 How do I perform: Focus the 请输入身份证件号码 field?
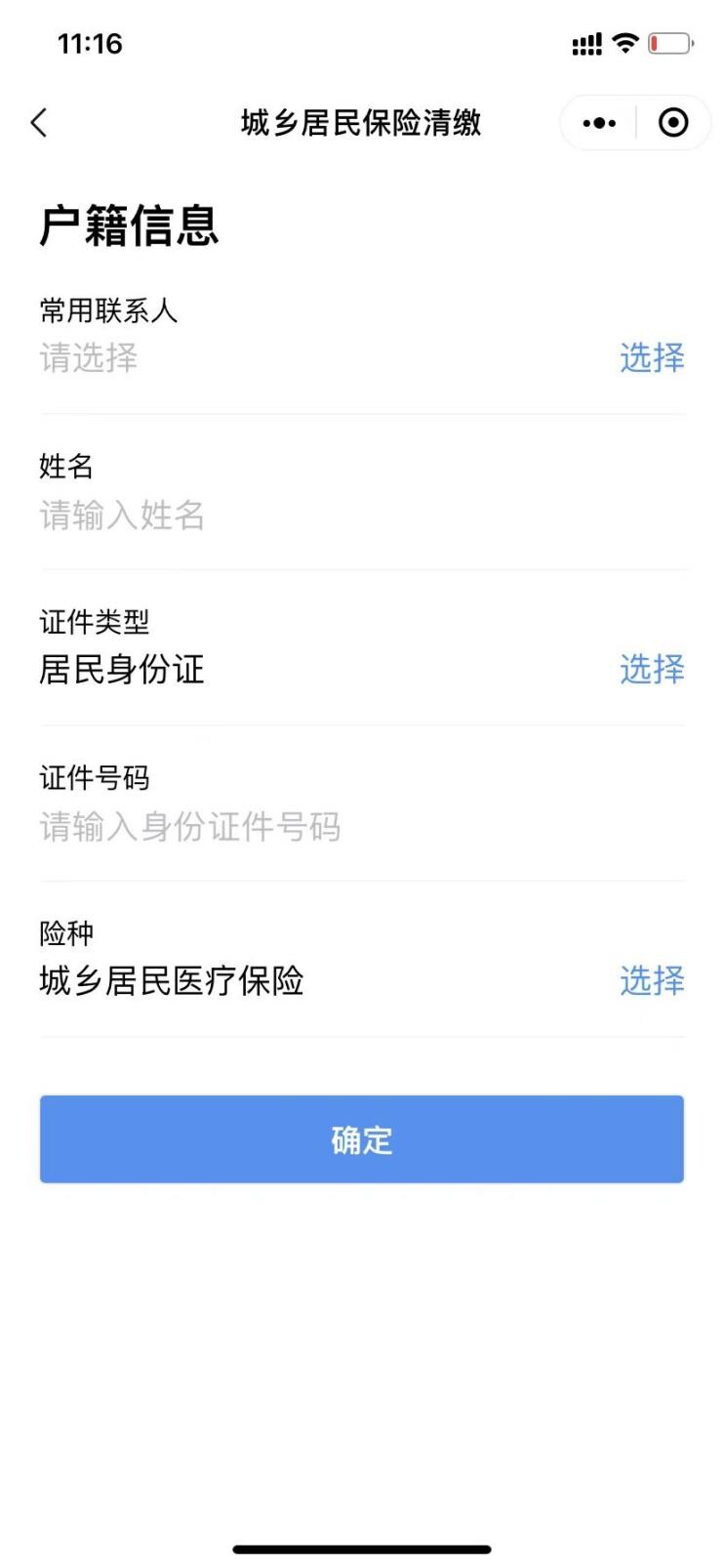(x=293, y=828)
